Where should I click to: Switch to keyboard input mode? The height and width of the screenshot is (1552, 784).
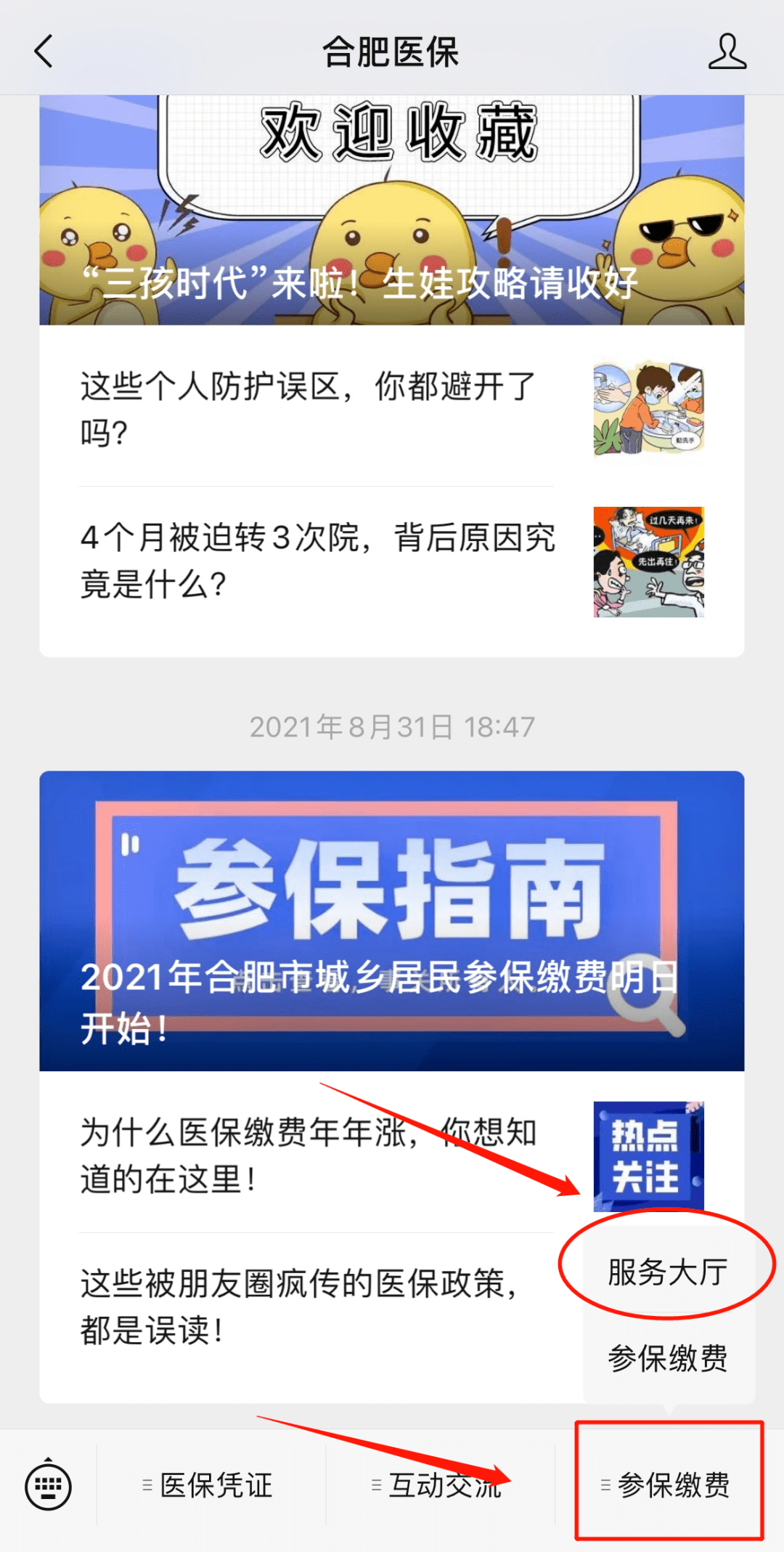point(47,1485)
